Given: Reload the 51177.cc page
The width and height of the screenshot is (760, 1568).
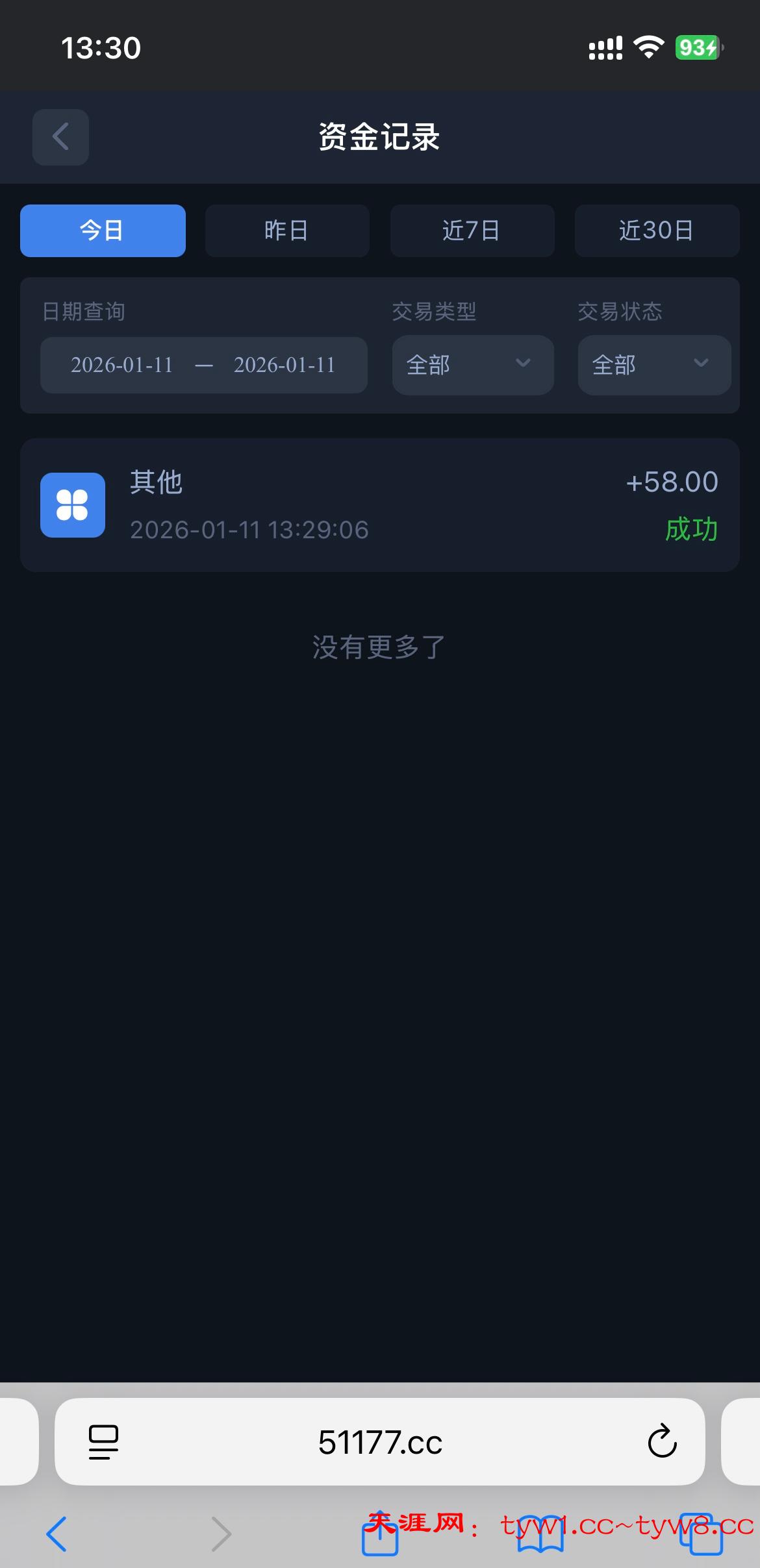Looking at the screenshot, I should point(662,1441).
